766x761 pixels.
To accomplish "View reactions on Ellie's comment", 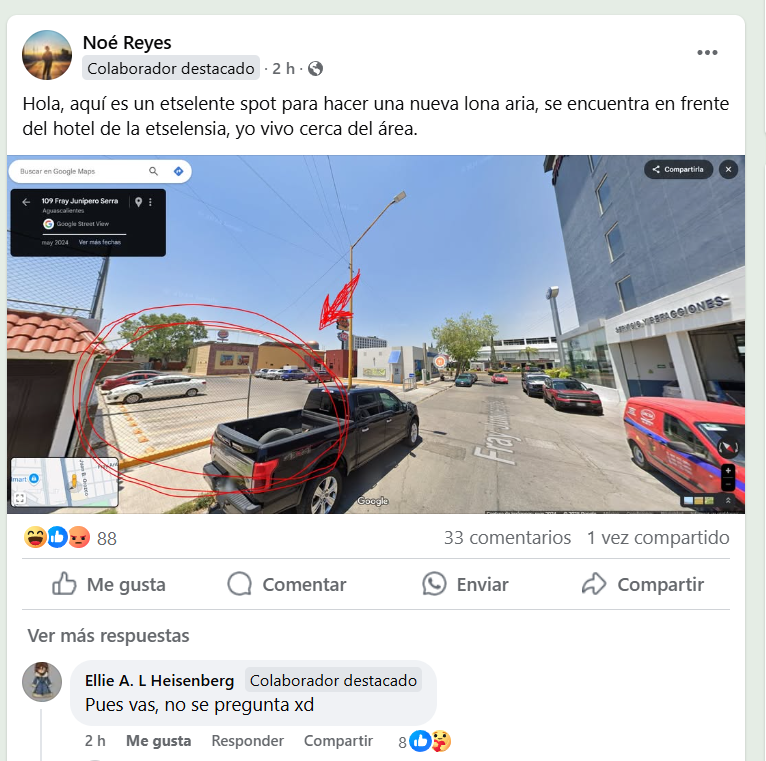I will 425,742.
